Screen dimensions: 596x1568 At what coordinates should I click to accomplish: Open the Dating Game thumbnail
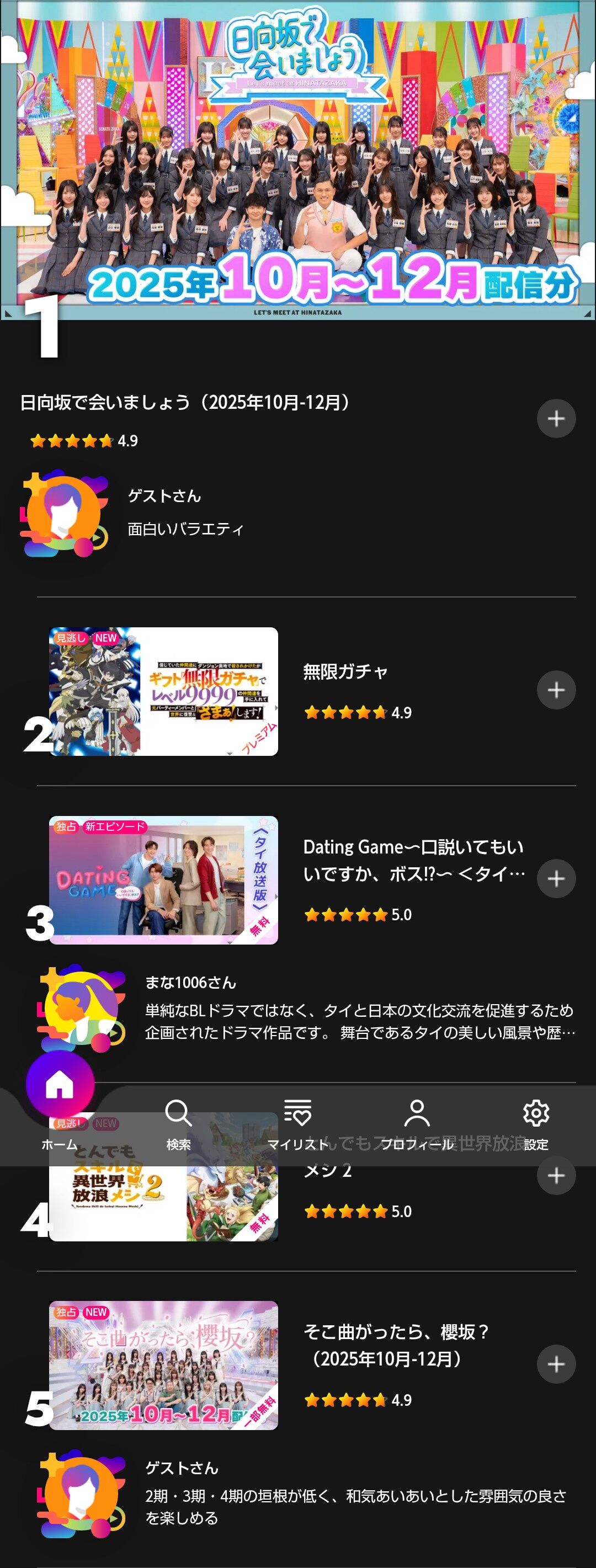[163, 879]
